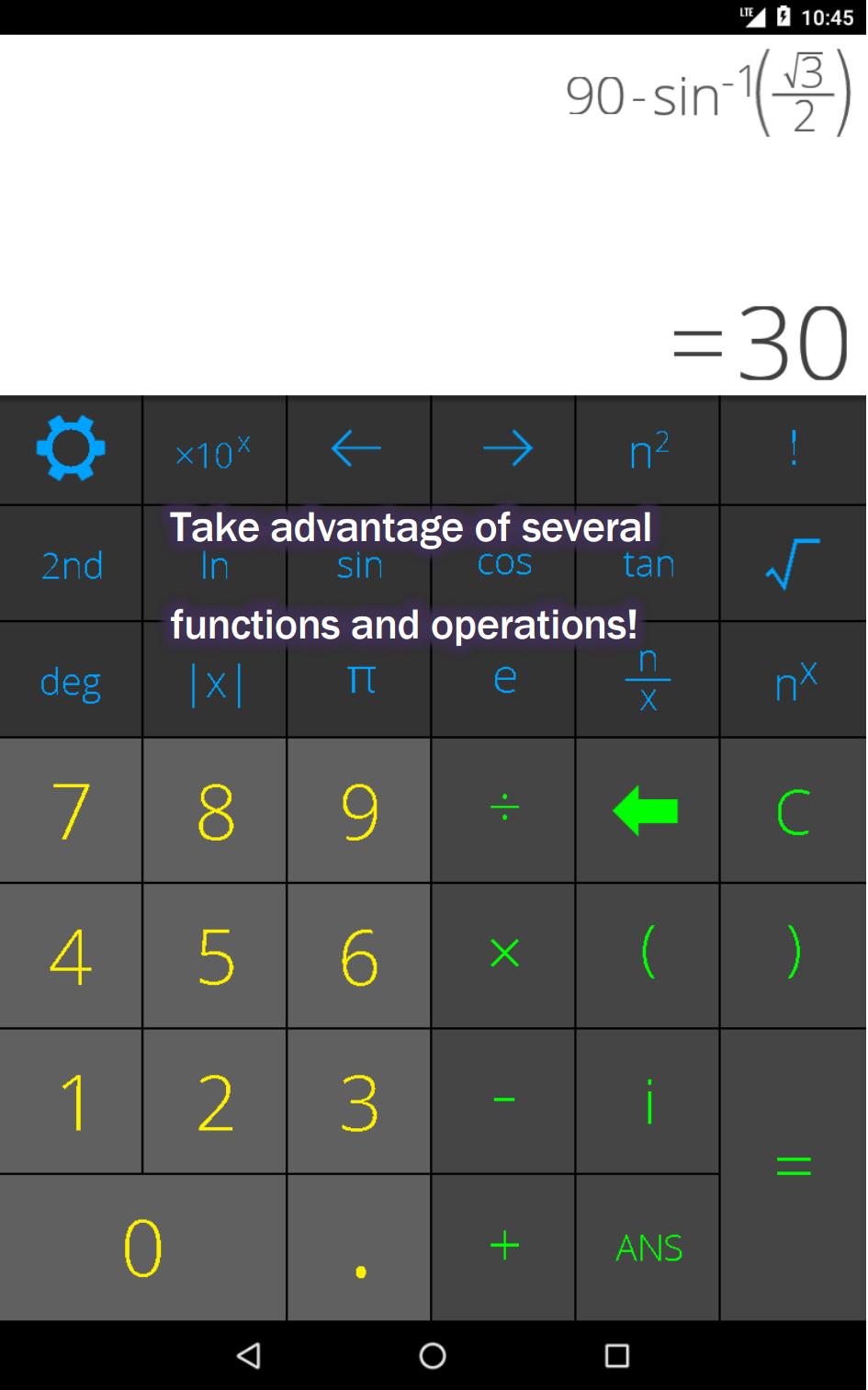Screen dimensions: 868x1390
Task: Tap the ×10^x exponent key
Action: click(214, 451)
